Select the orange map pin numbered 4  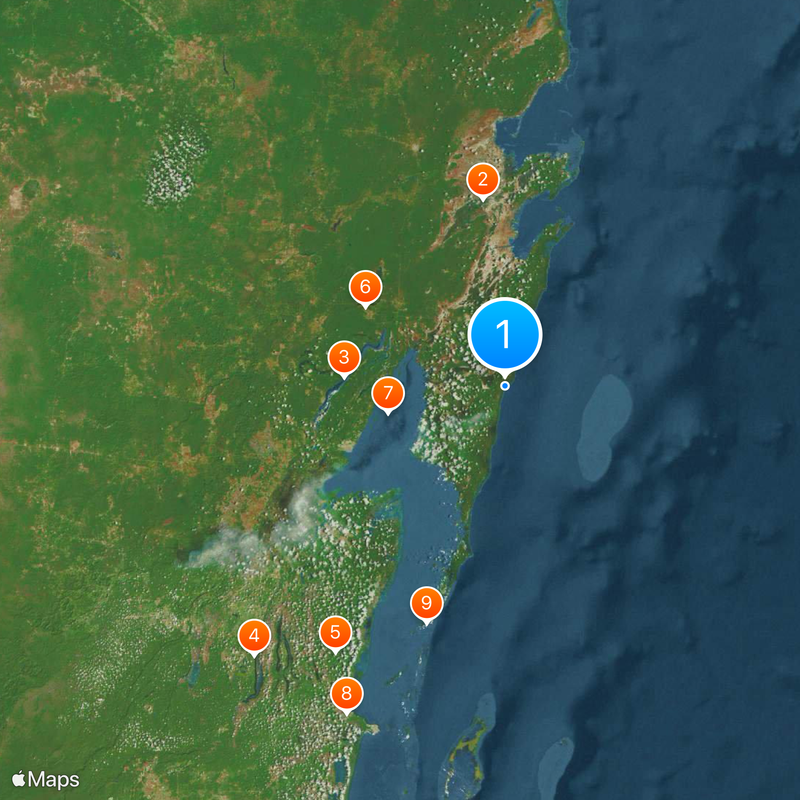point(254,635)
